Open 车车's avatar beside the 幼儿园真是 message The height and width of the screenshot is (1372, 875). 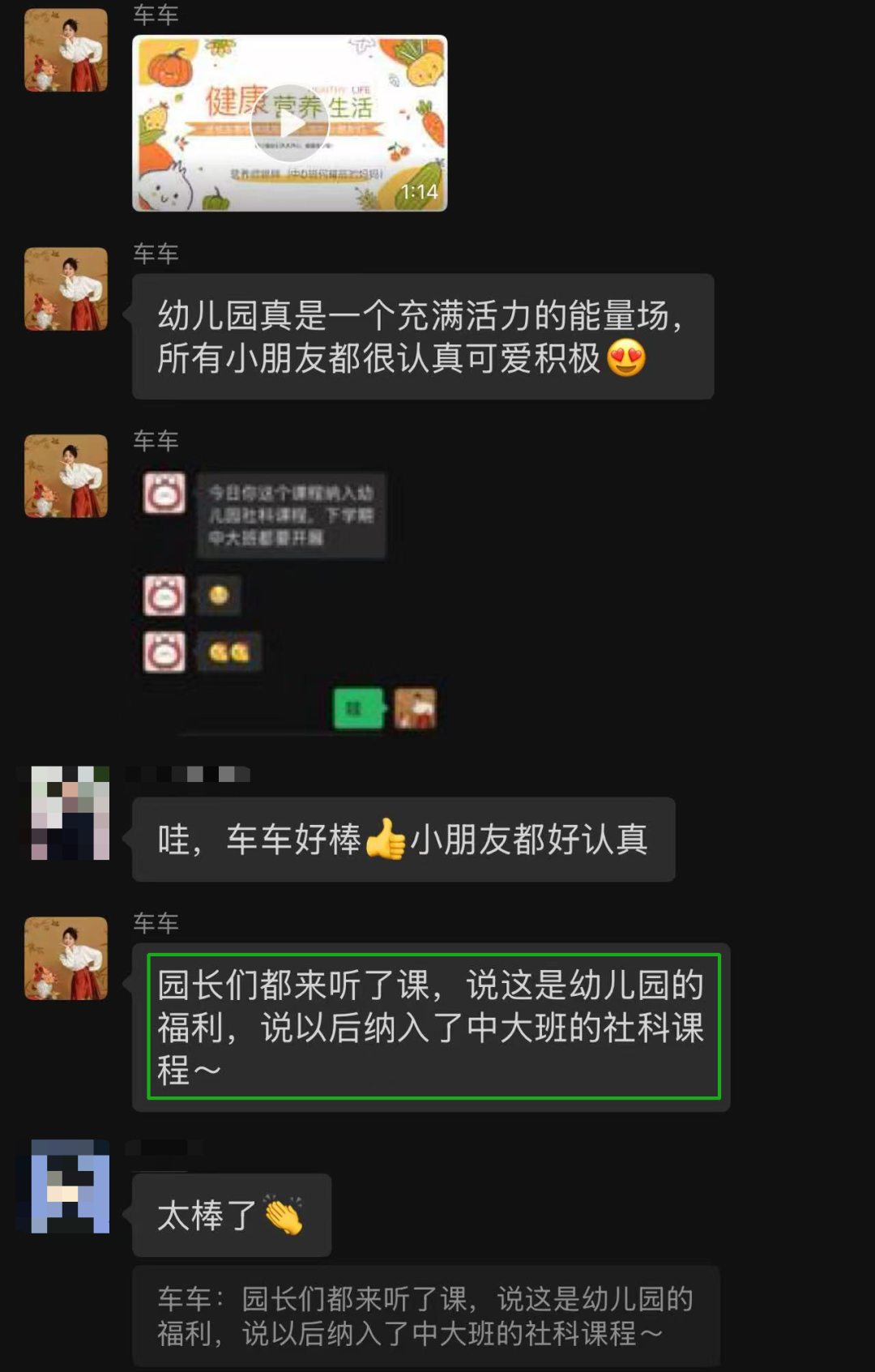pos(66,289)
